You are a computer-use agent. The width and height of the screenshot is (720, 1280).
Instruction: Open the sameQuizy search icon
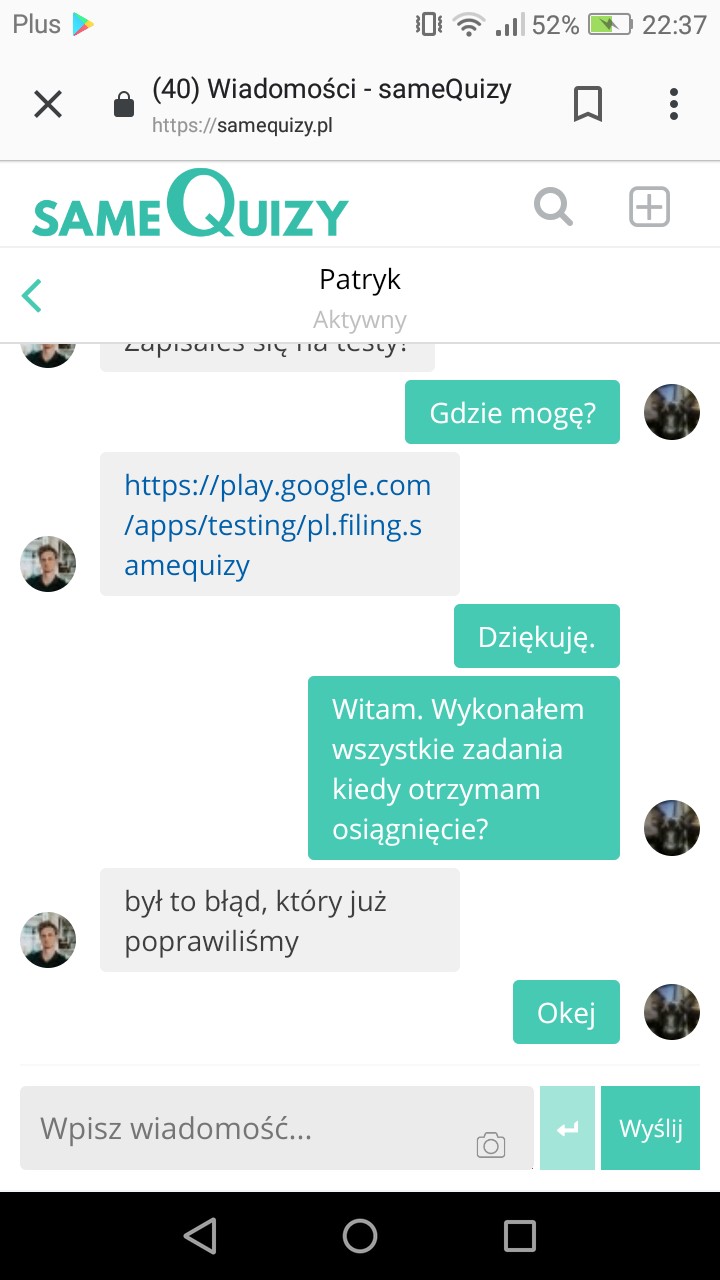(x=553, y=207)
